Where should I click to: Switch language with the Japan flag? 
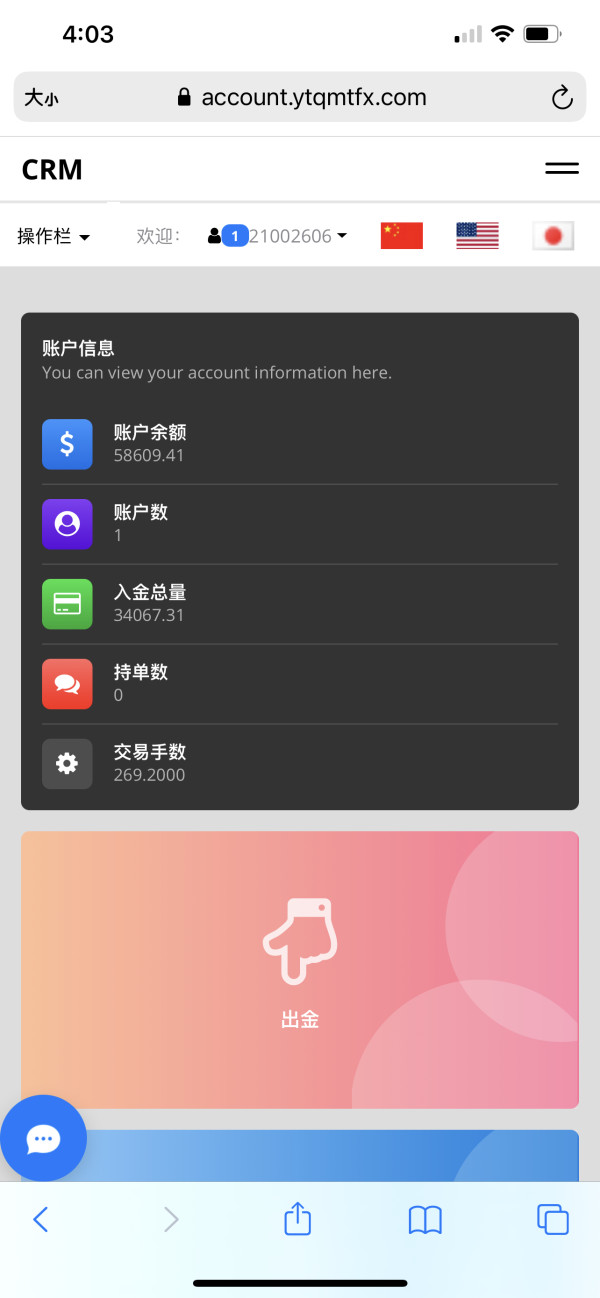pos(553,236)
